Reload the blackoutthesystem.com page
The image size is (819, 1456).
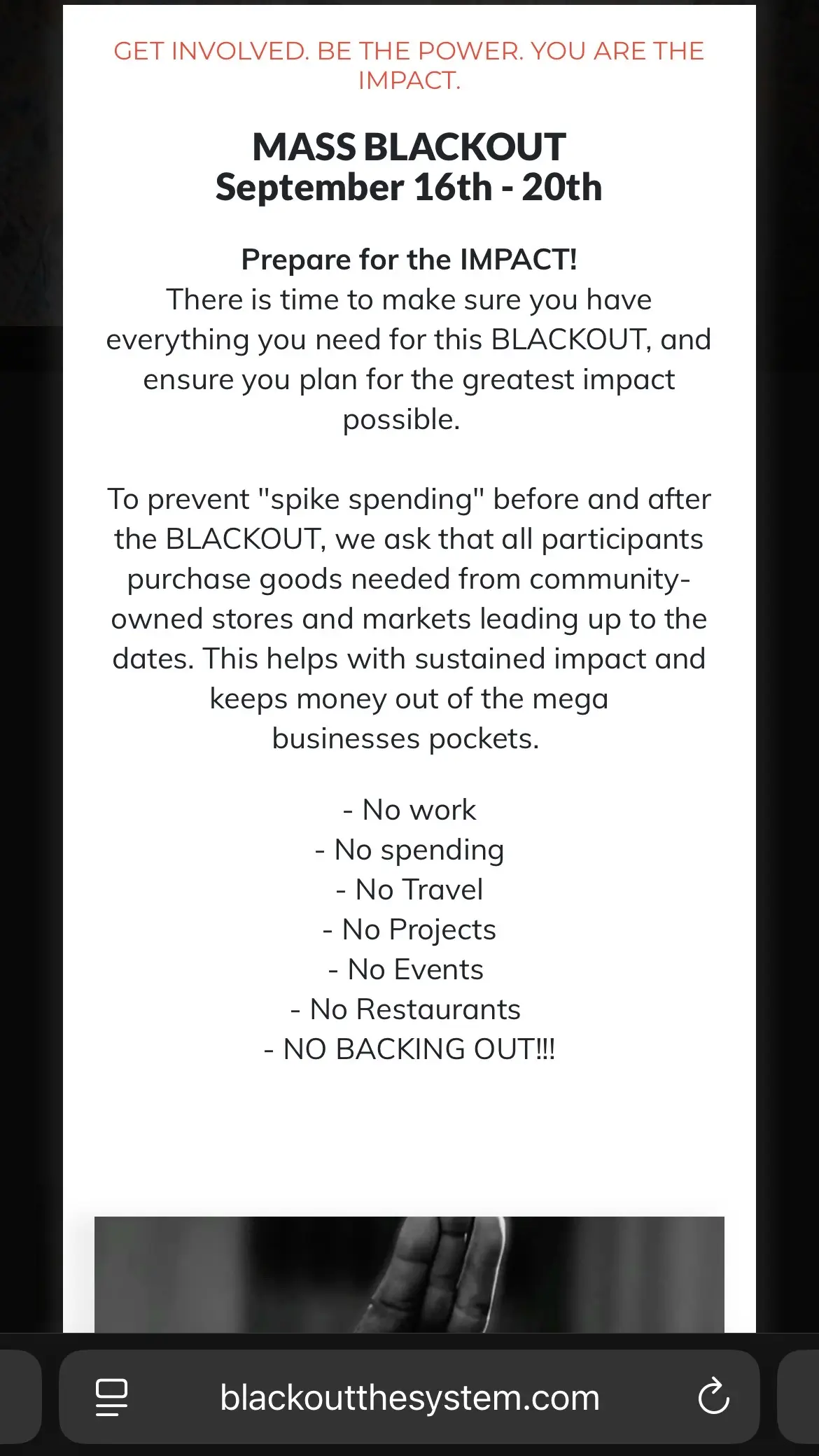713,1396
